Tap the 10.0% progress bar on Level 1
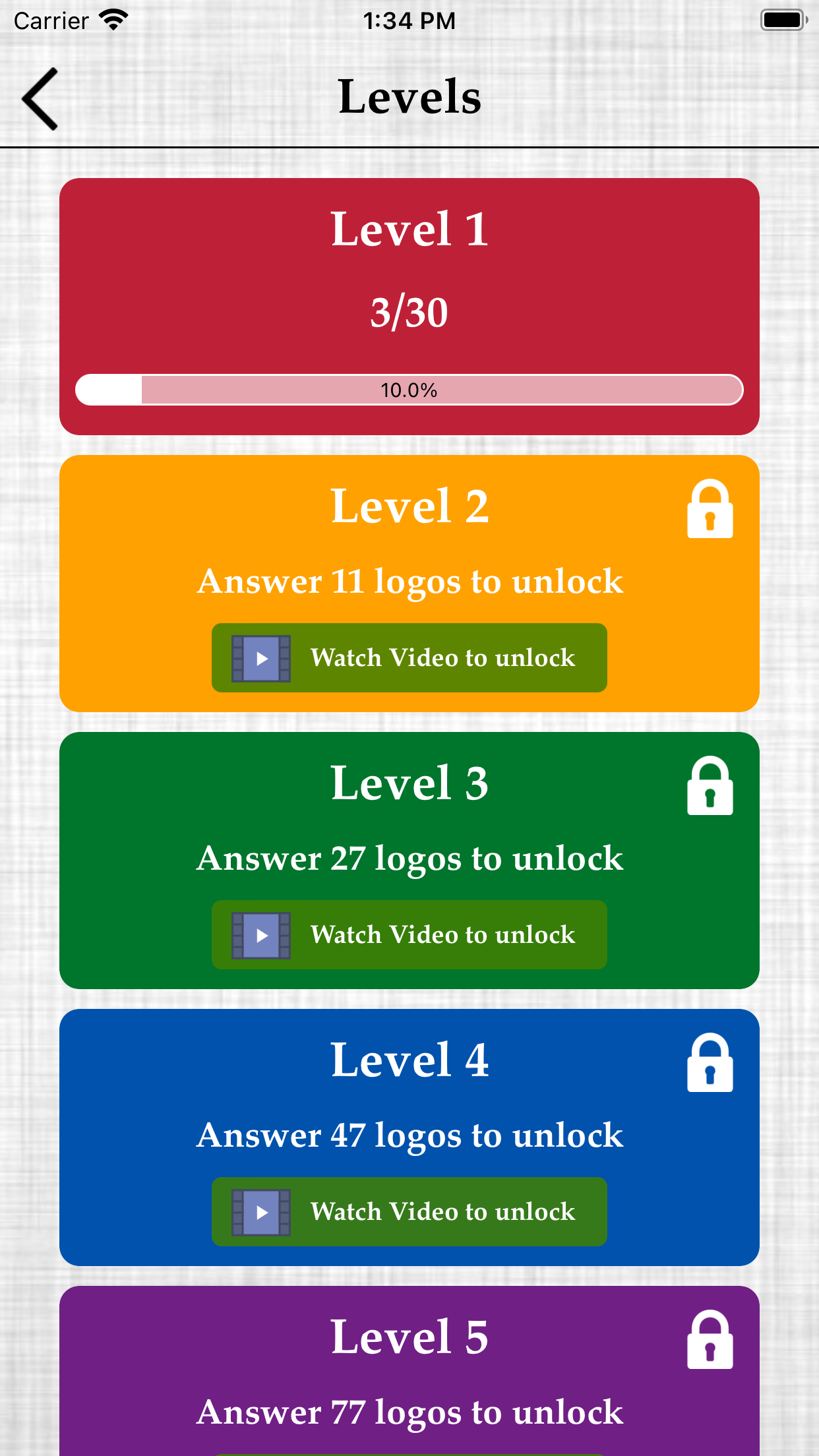Image resolution: width=819 pixels, height=1456 pixels. (409, 390)
